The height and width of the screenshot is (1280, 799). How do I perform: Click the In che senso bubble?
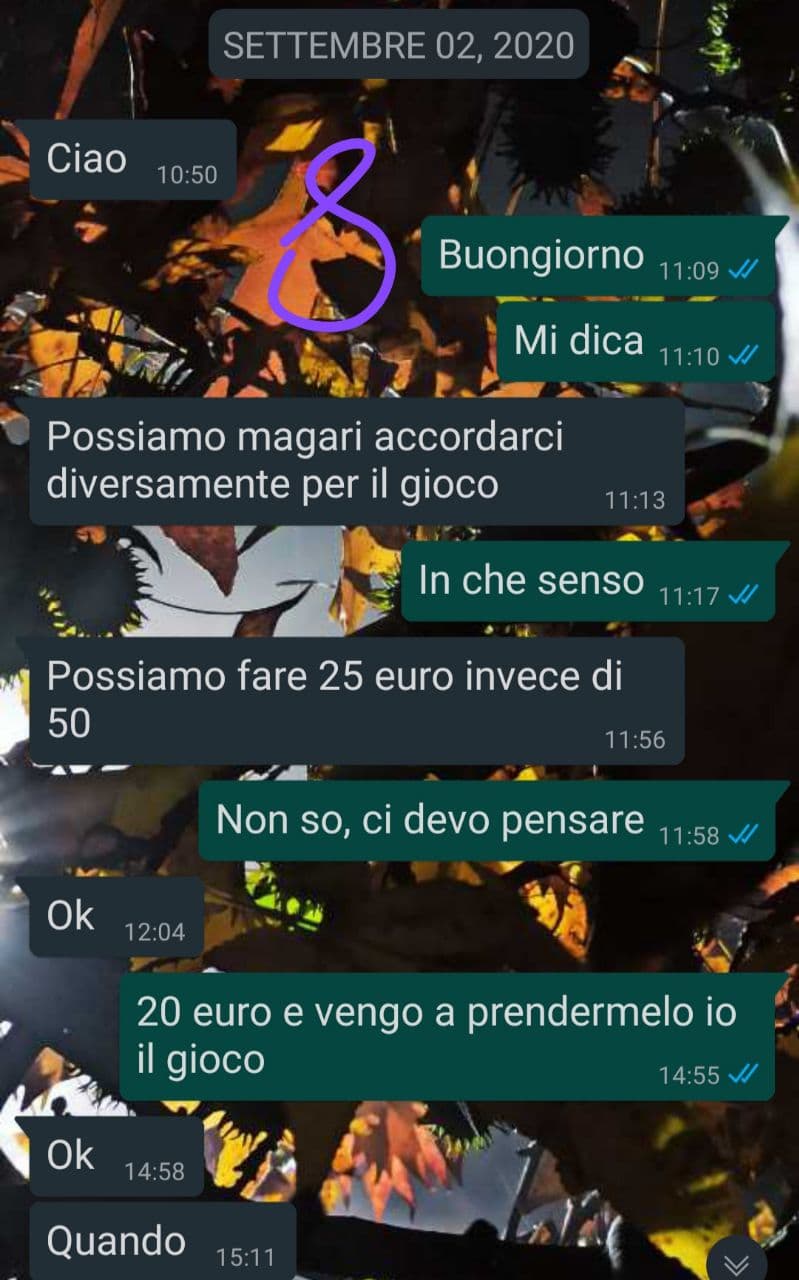click(x=590, y=581)
